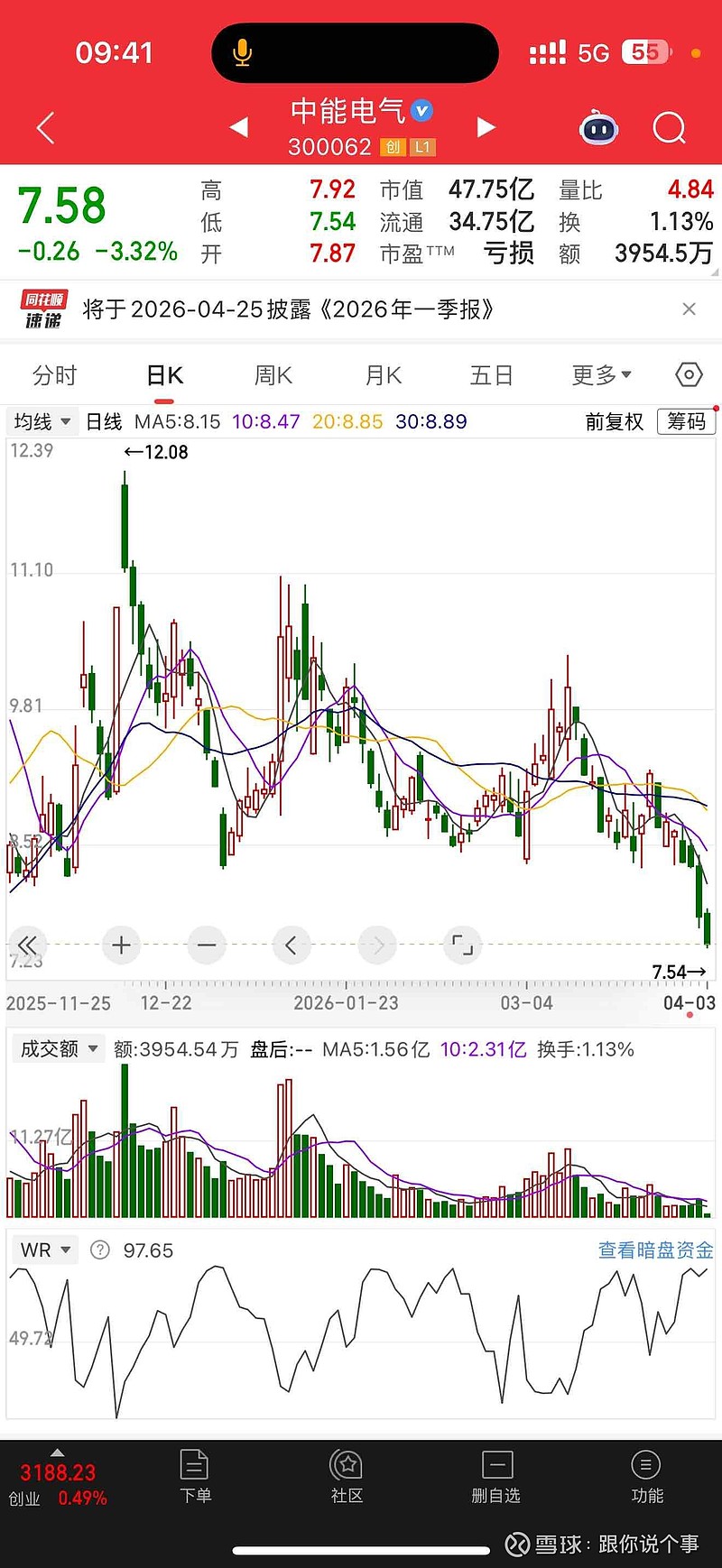Viewport: 722px width, 1568px height.
Task: Open 下单 to place an order
Action: 195,1477
